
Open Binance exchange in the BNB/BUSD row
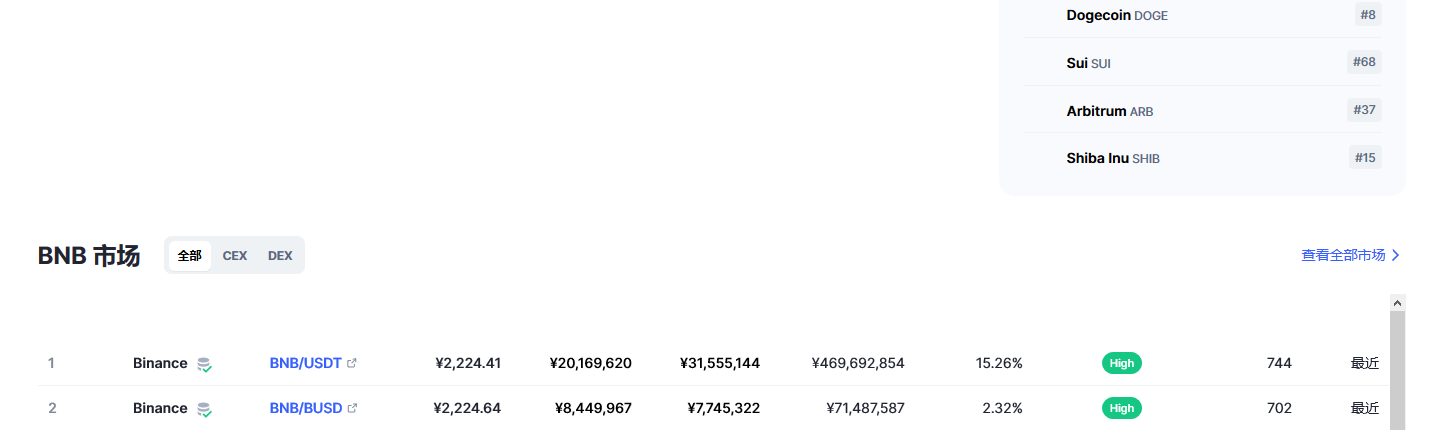pyautogui.click(x=160, y=408)
